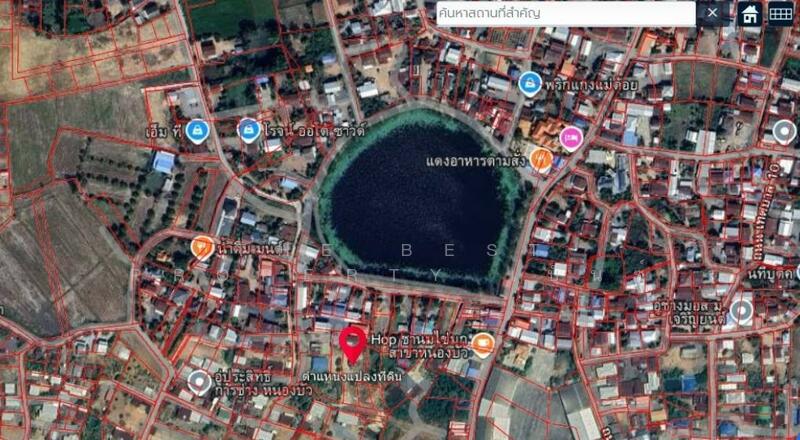Open the home icon button
This screenshot has width=800, height=440.
click(x=750, y=13)
